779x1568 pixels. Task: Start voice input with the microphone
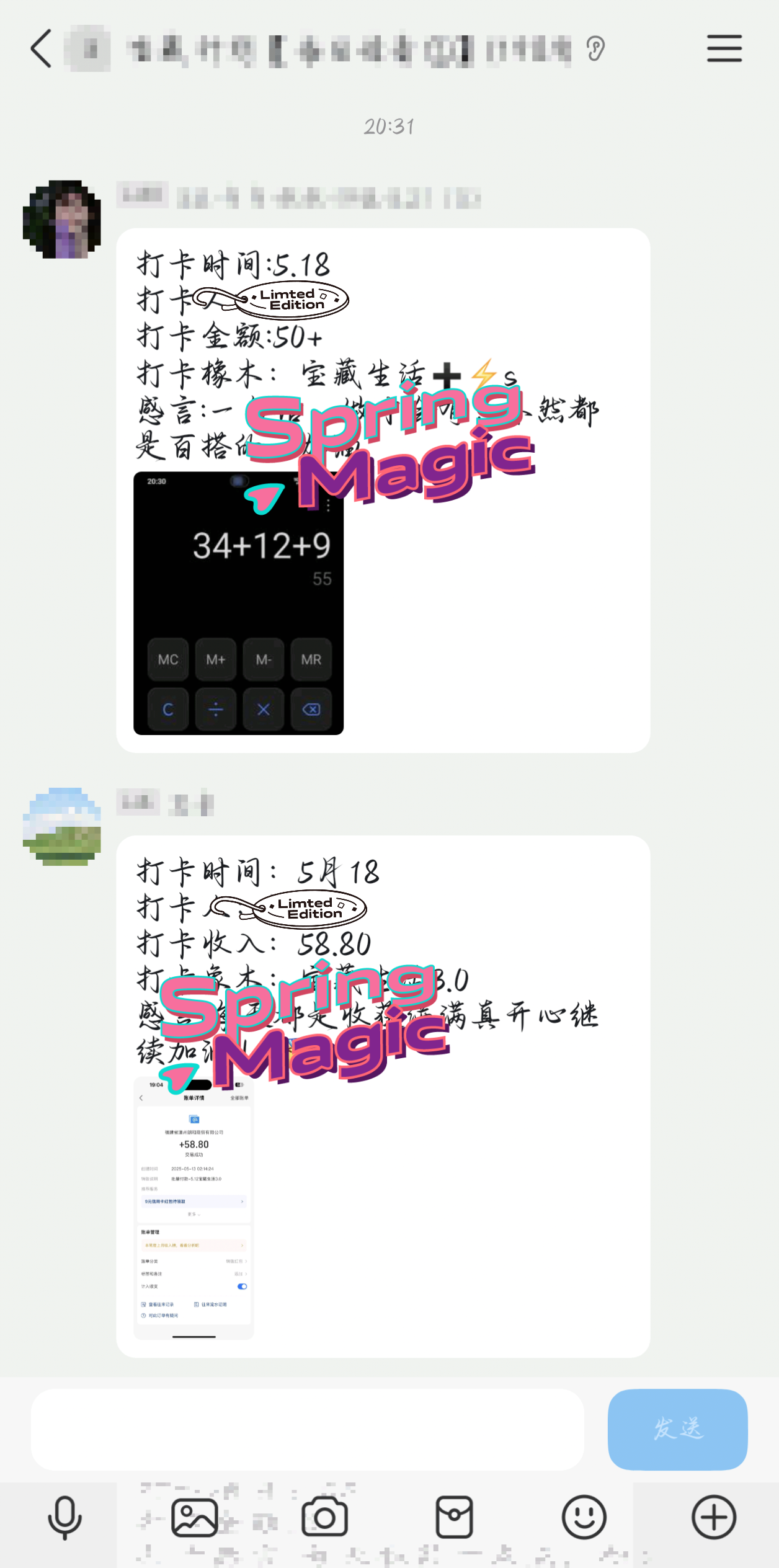(65, 1518)
